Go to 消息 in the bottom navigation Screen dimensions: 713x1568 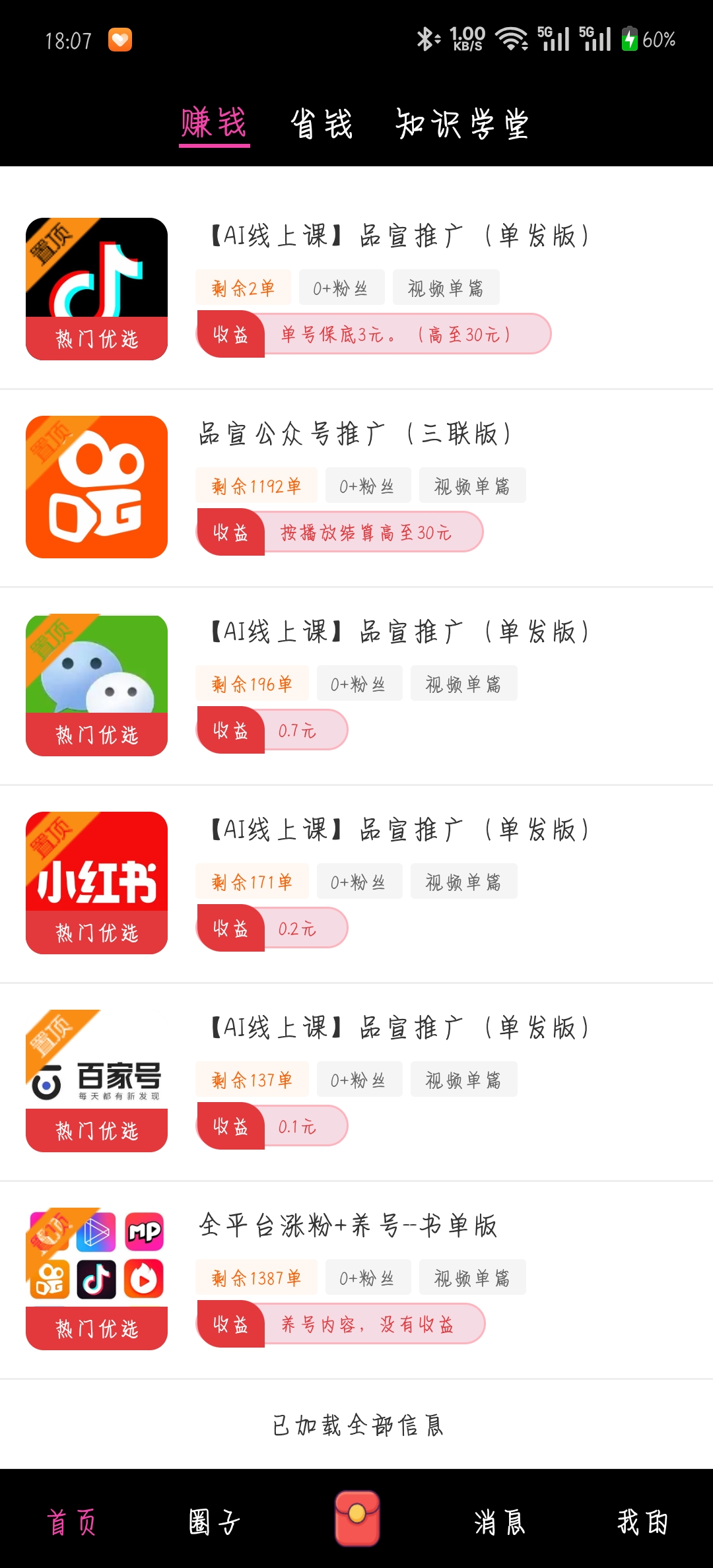pos(500,1518)
